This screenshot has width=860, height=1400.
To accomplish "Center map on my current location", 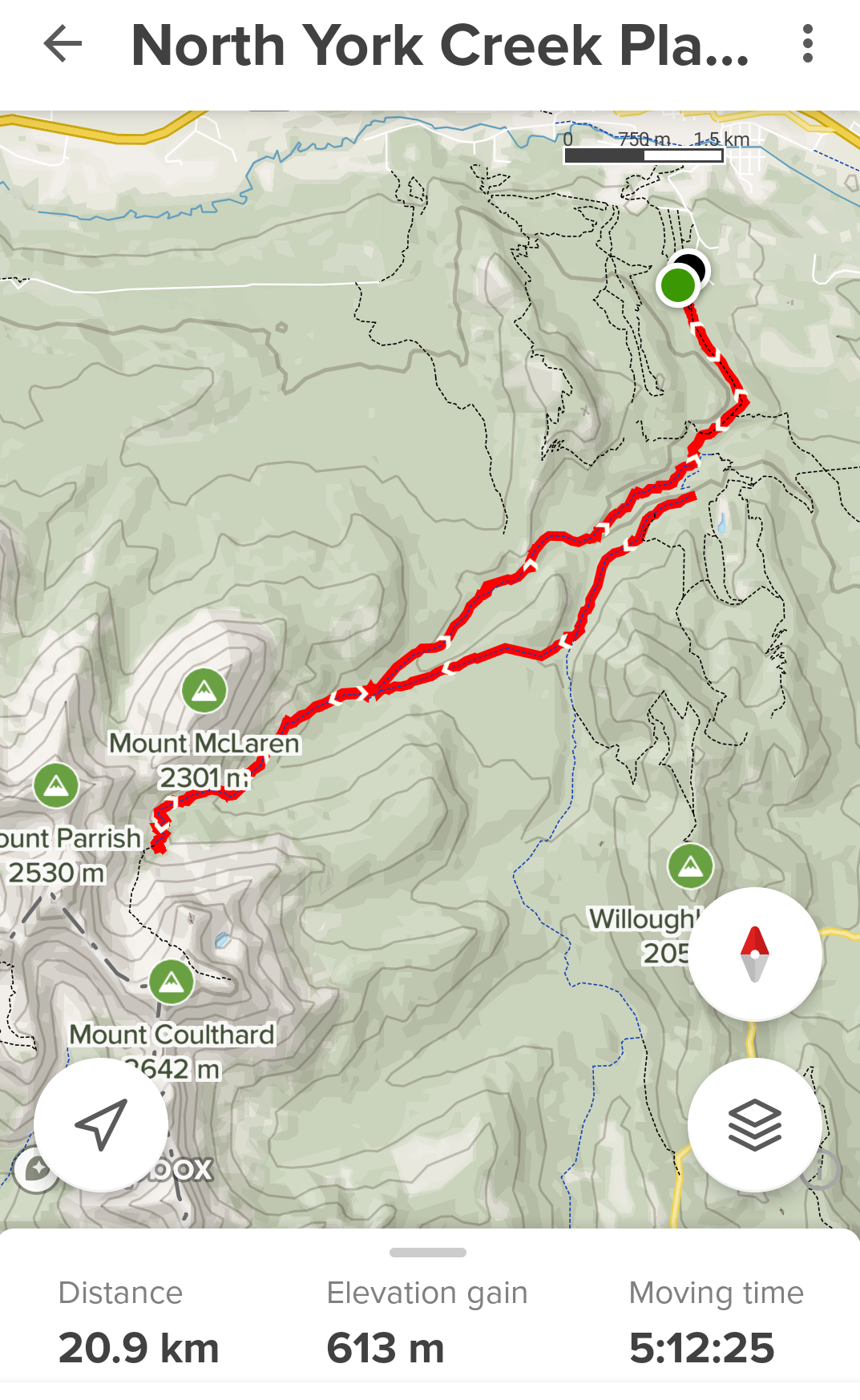I will [101, 1124].
